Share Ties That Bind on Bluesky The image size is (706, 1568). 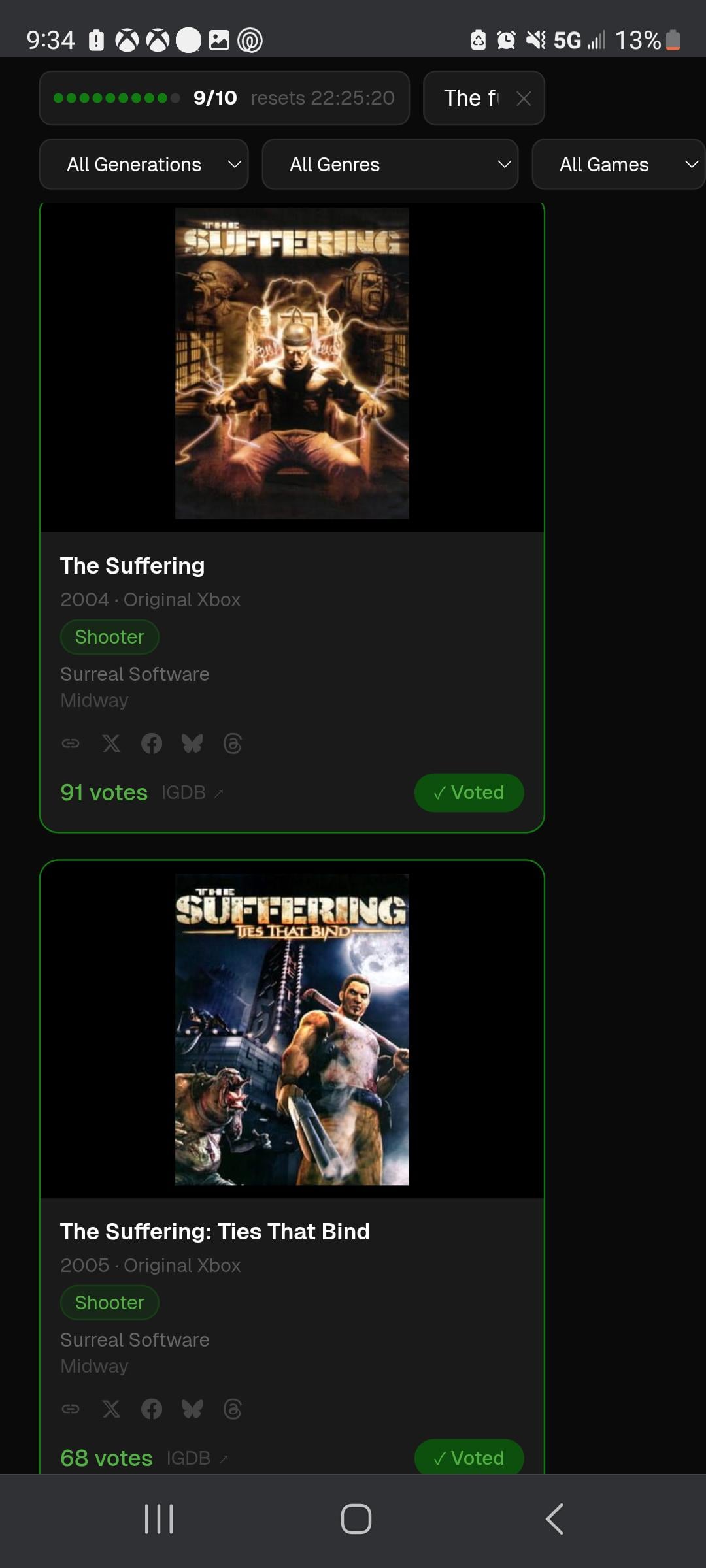(192, 1409)
